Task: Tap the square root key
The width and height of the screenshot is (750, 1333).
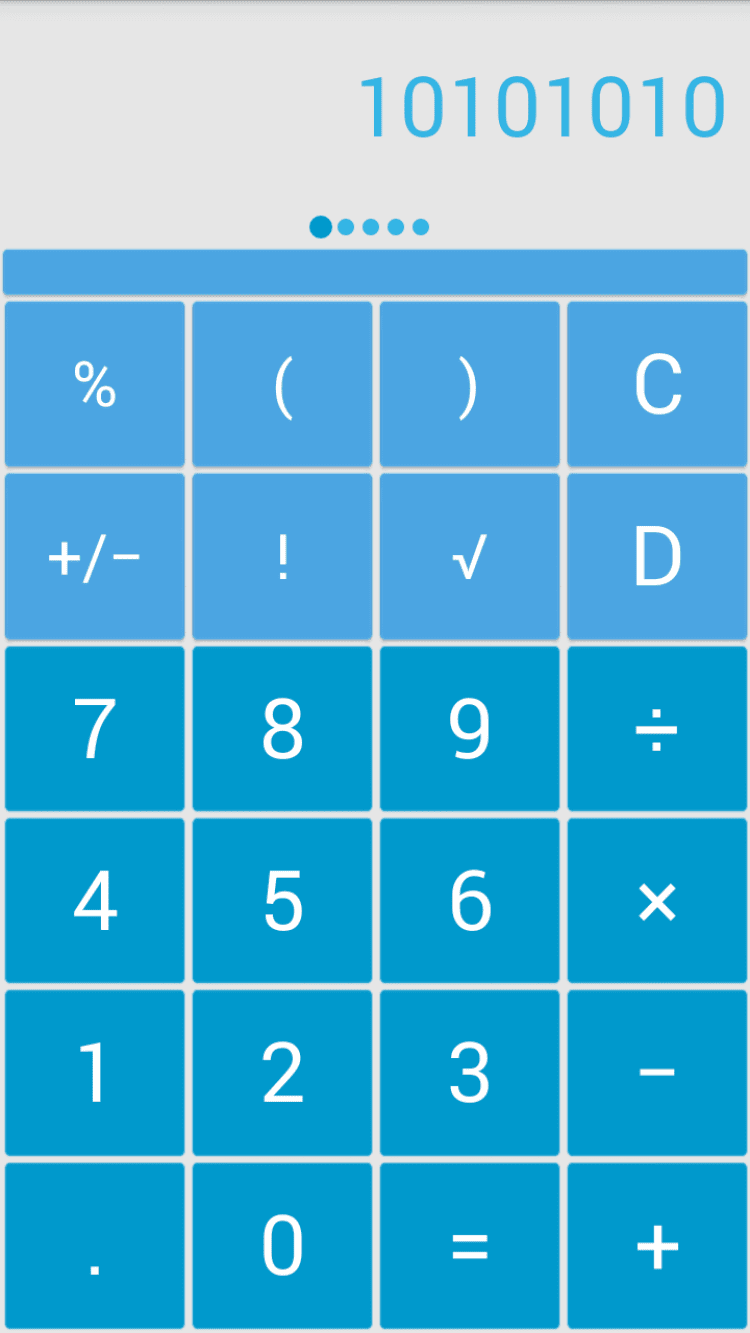Action: (469, 556)
